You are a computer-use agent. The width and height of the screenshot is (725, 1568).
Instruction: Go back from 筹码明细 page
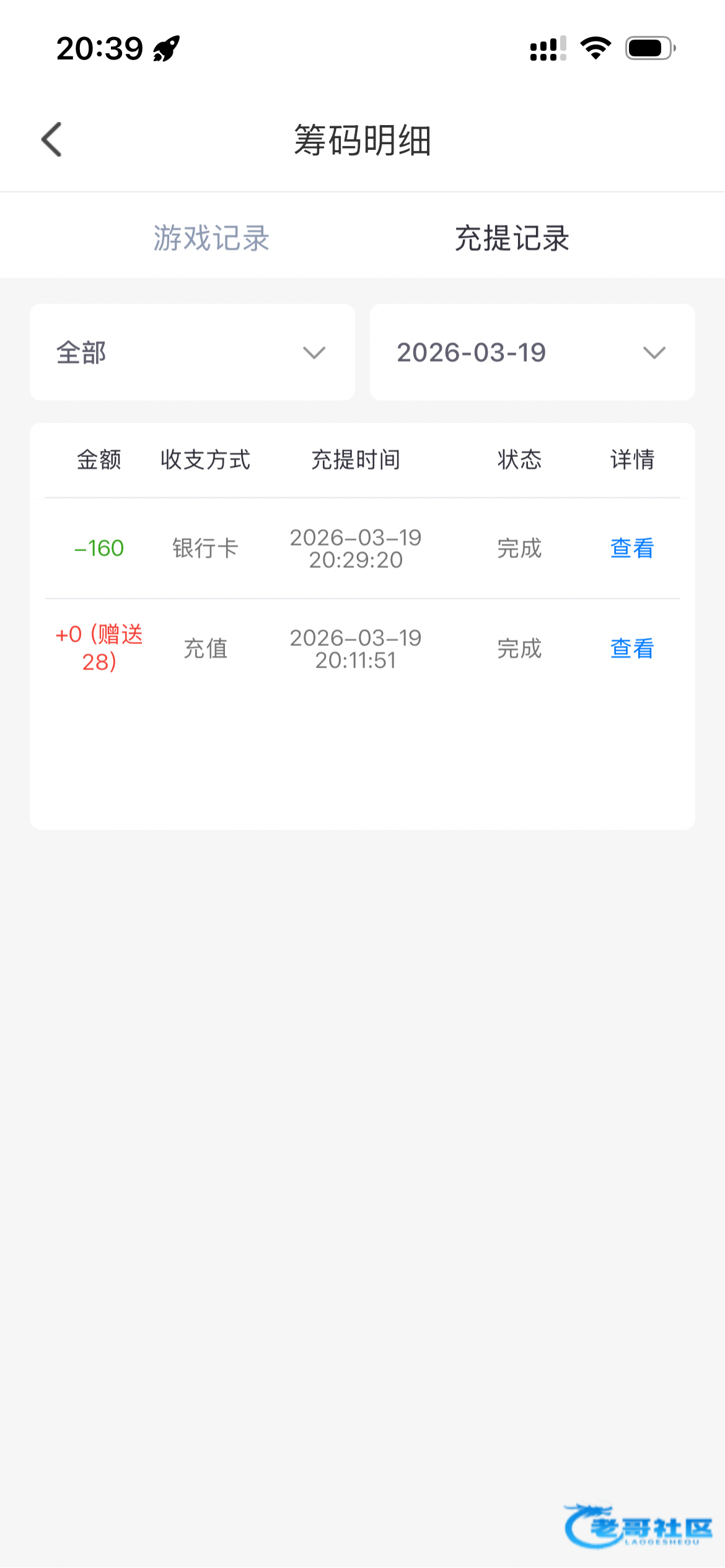(52, 139)
